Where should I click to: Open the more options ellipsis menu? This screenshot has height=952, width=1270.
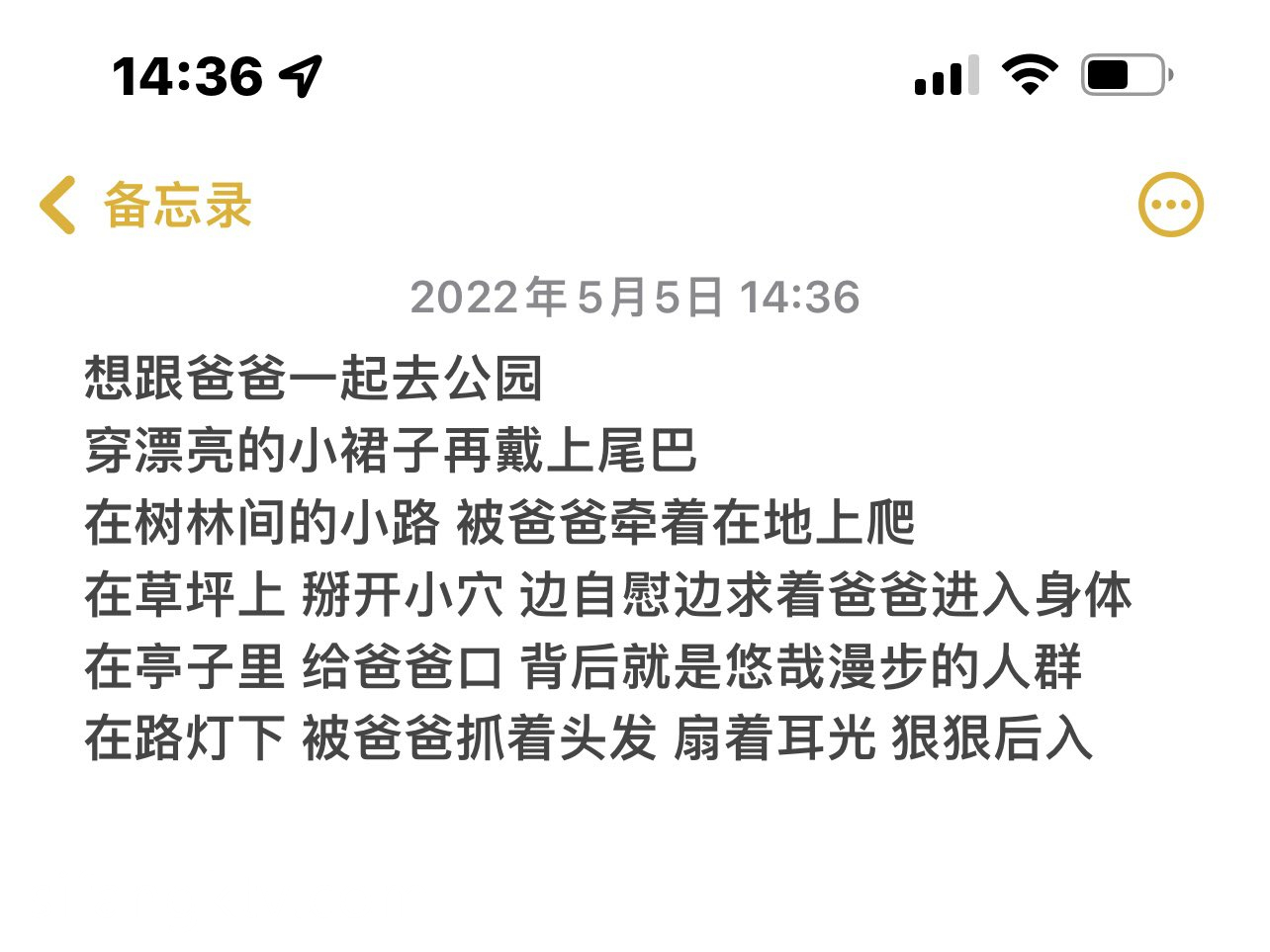[1171, 206]
